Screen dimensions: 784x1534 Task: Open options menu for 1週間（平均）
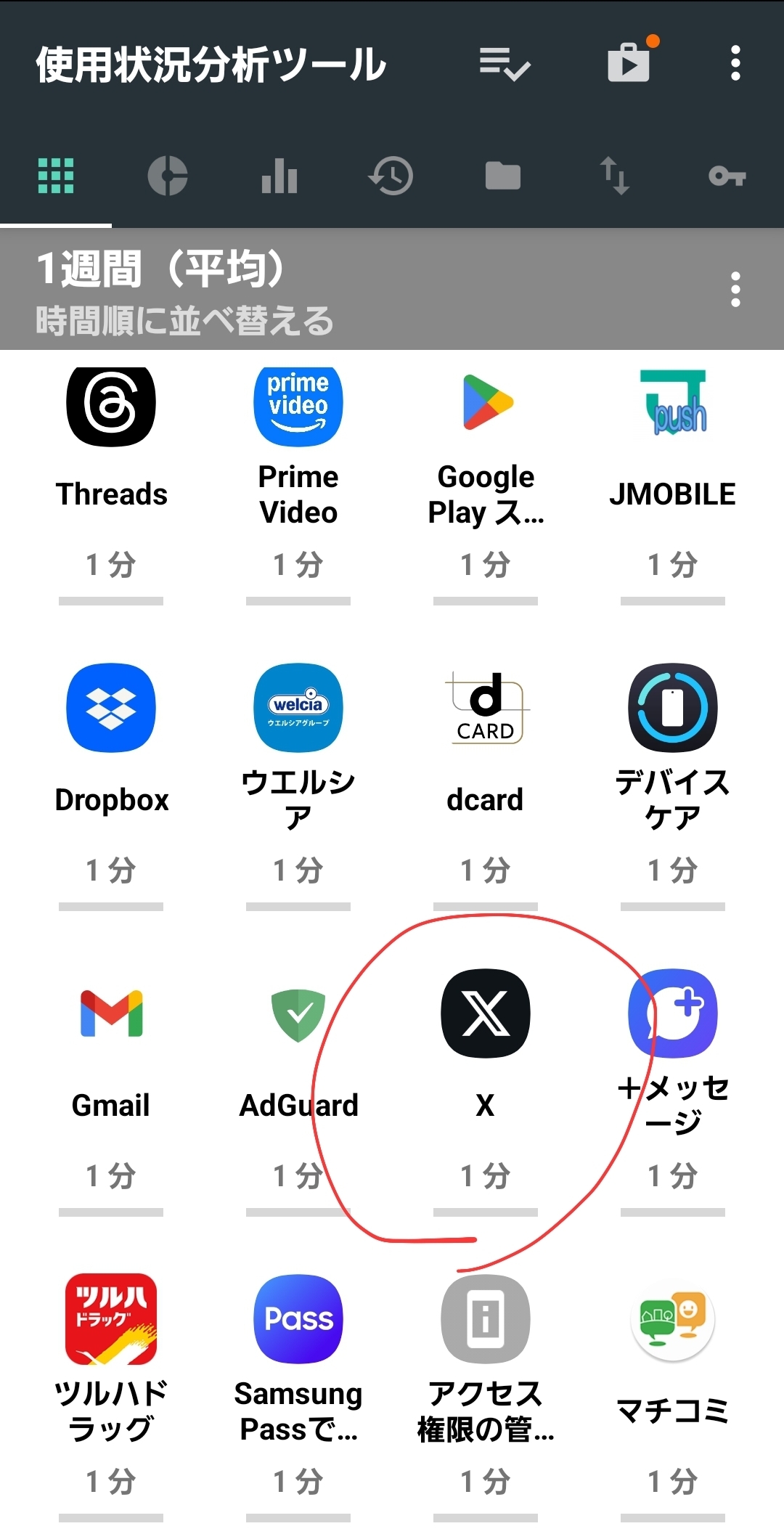[x=735, y=290]
